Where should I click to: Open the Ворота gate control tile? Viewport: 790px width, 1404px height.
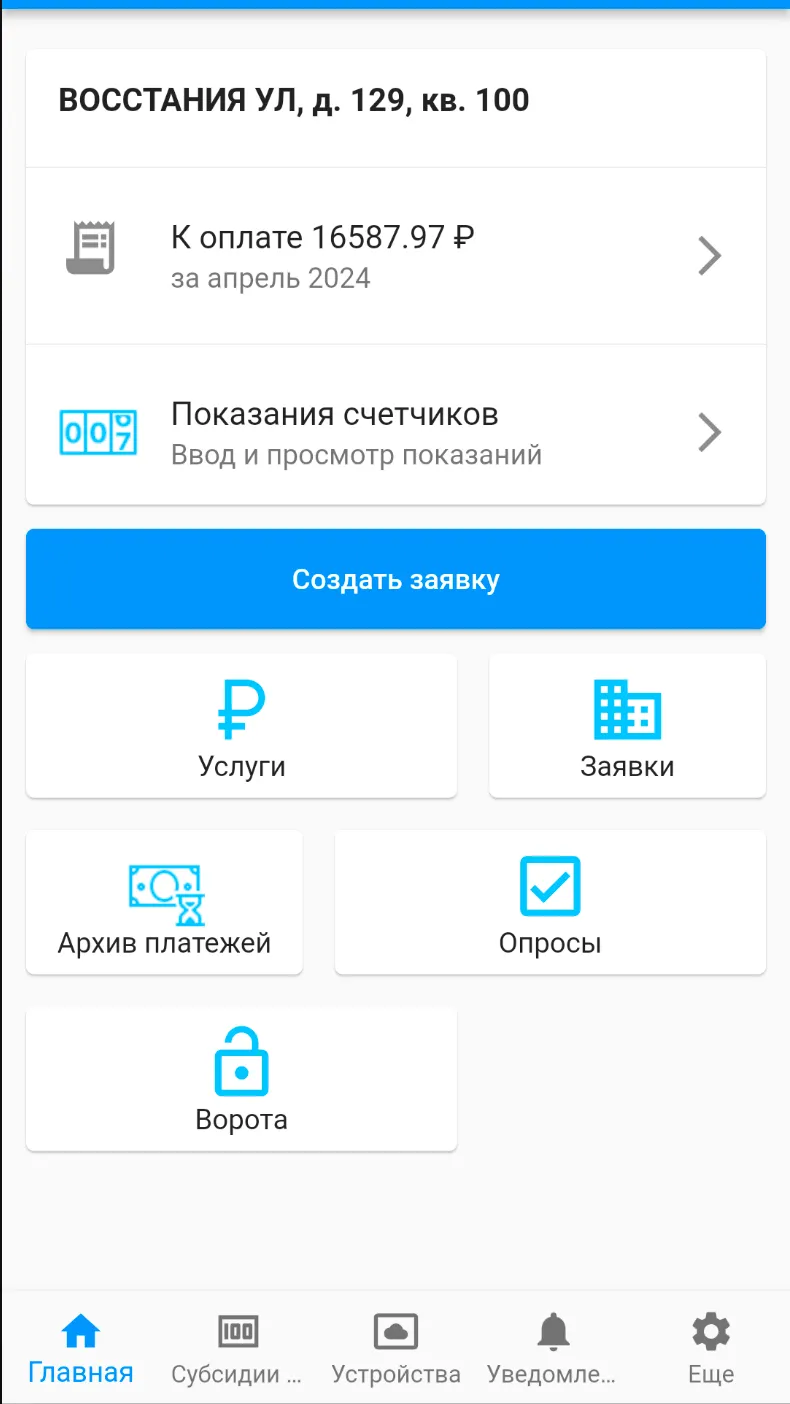coord(241,1079)
